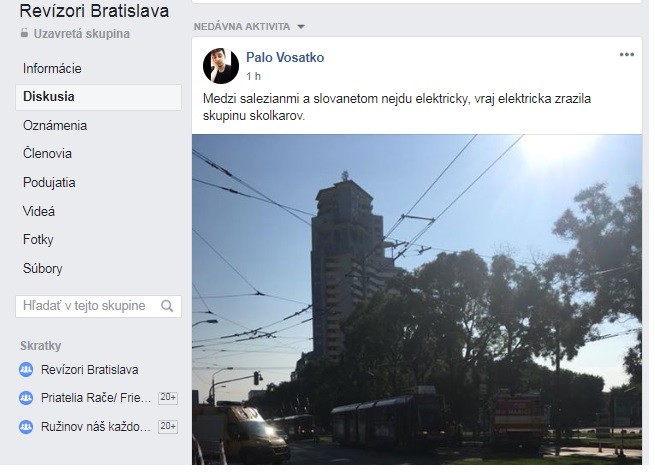The height and width of the screenshot is (473, 655).
Task: Open the Podujatia section
Action: (50, 183)
